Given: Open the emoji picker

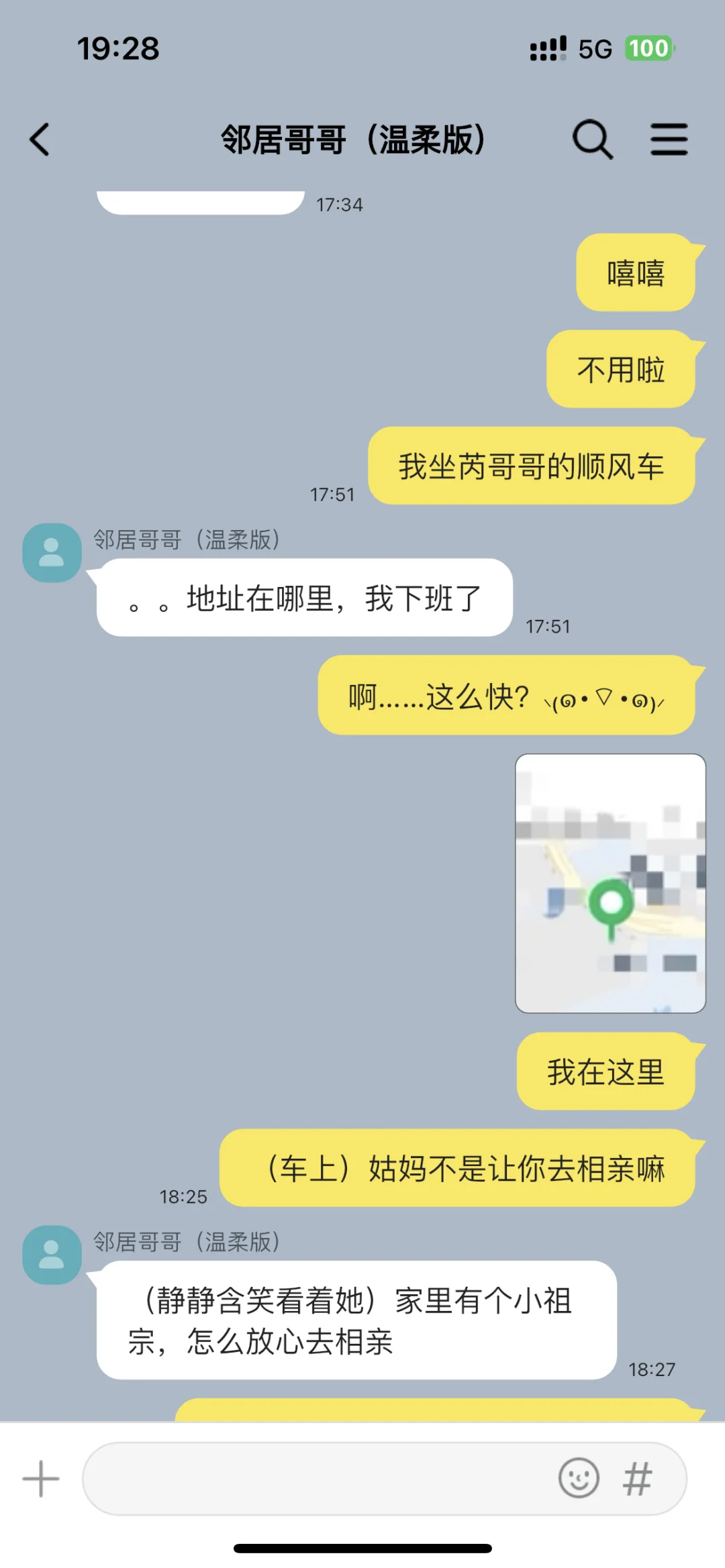Looking at the screenshot, I should tap(579, 1478).
